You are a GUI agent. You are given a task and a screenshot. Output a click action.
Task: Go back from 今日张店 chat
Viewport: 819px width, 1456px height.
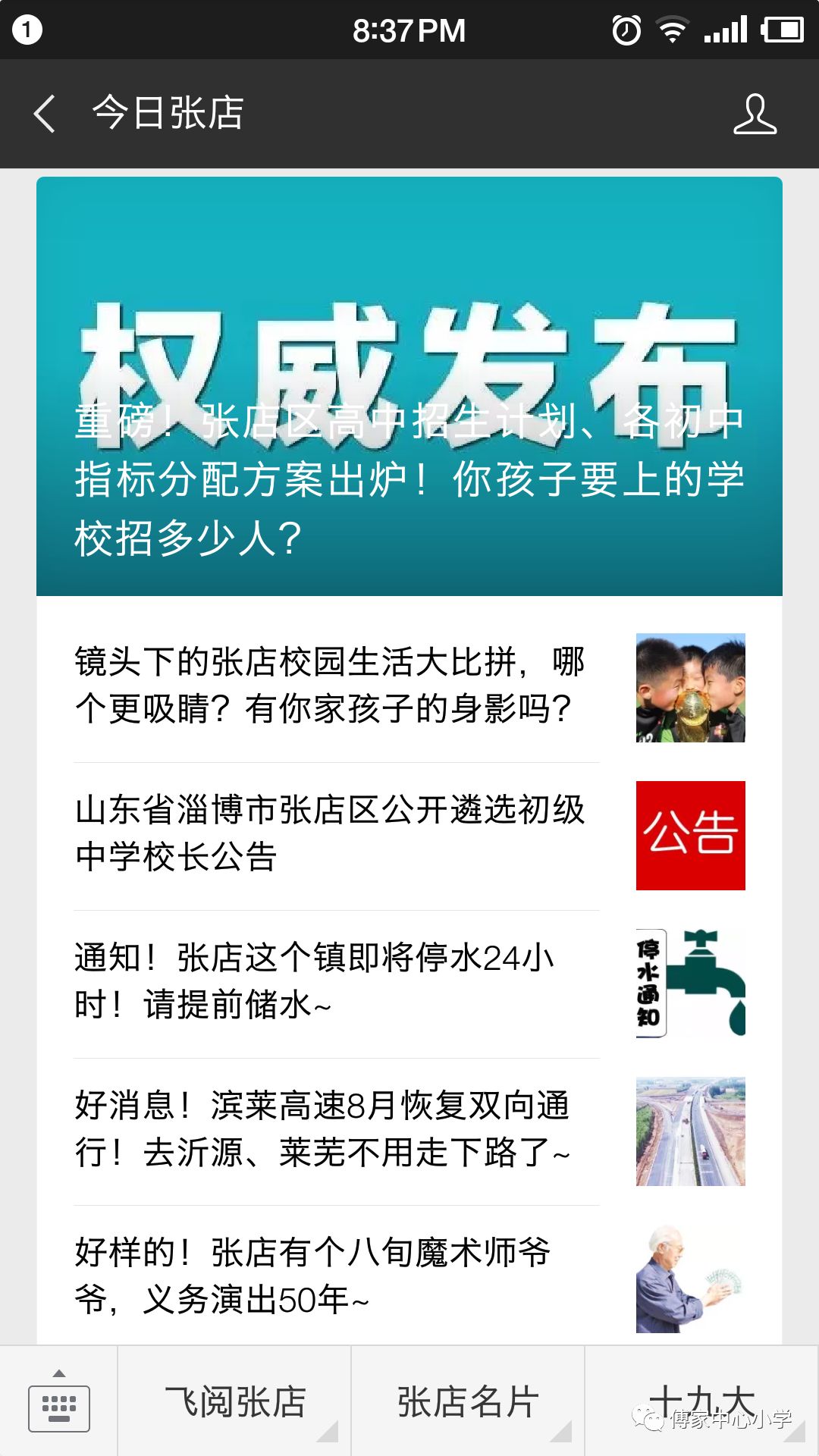[x=45, y=114]
